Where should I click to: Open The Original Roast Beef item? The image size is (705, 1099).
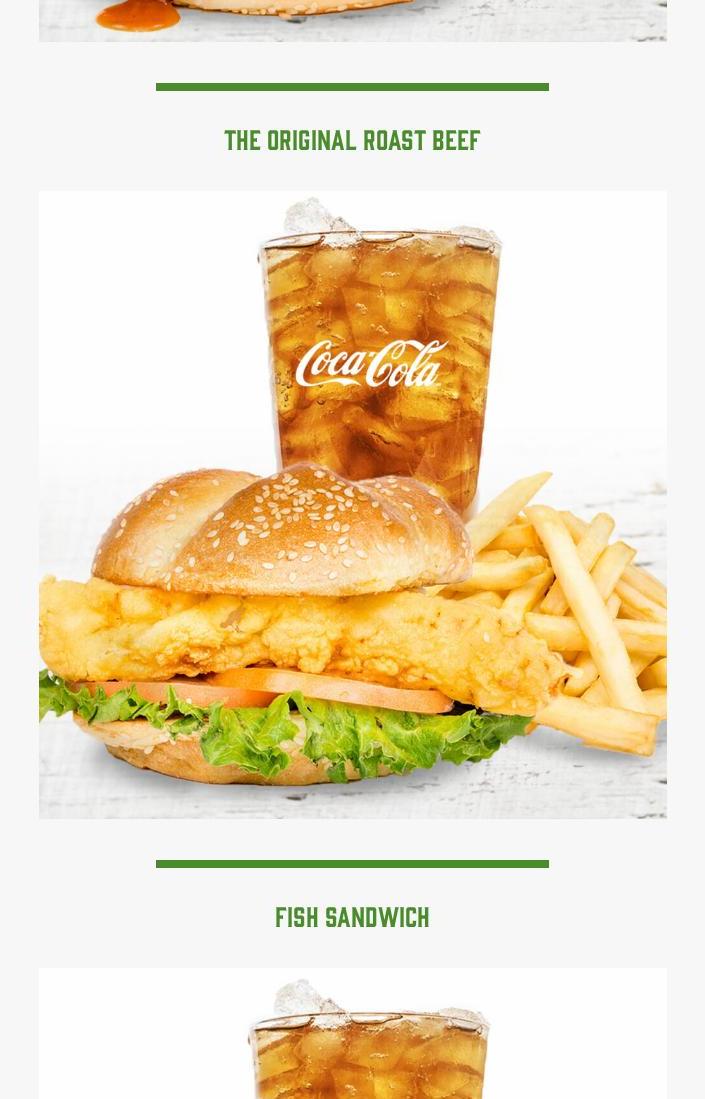tap(352, 141)
